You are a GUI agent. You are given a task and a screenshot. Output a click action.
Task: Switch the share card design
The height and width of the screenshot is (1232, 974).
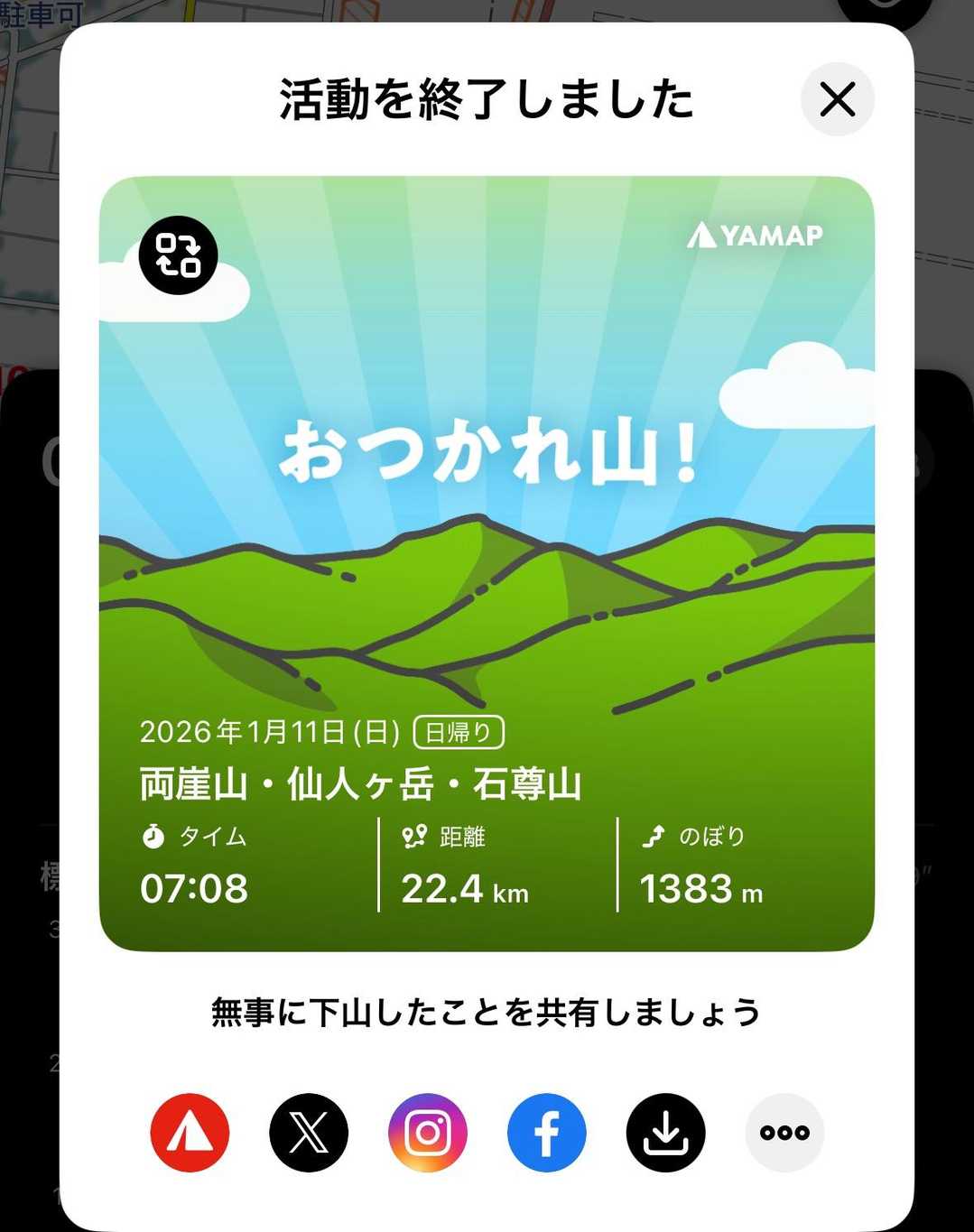(x=178, y=255)
